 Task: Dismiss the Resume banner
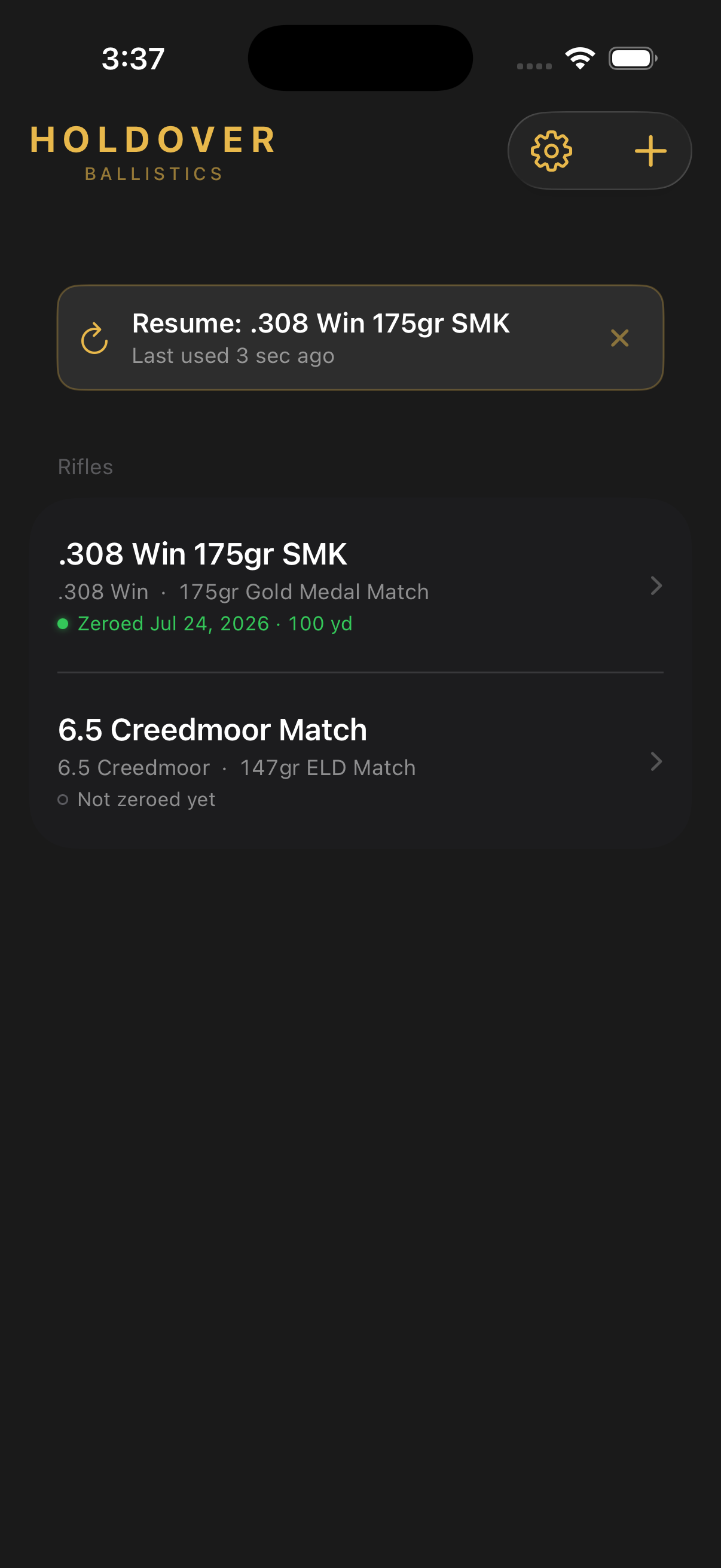(619, 338)
